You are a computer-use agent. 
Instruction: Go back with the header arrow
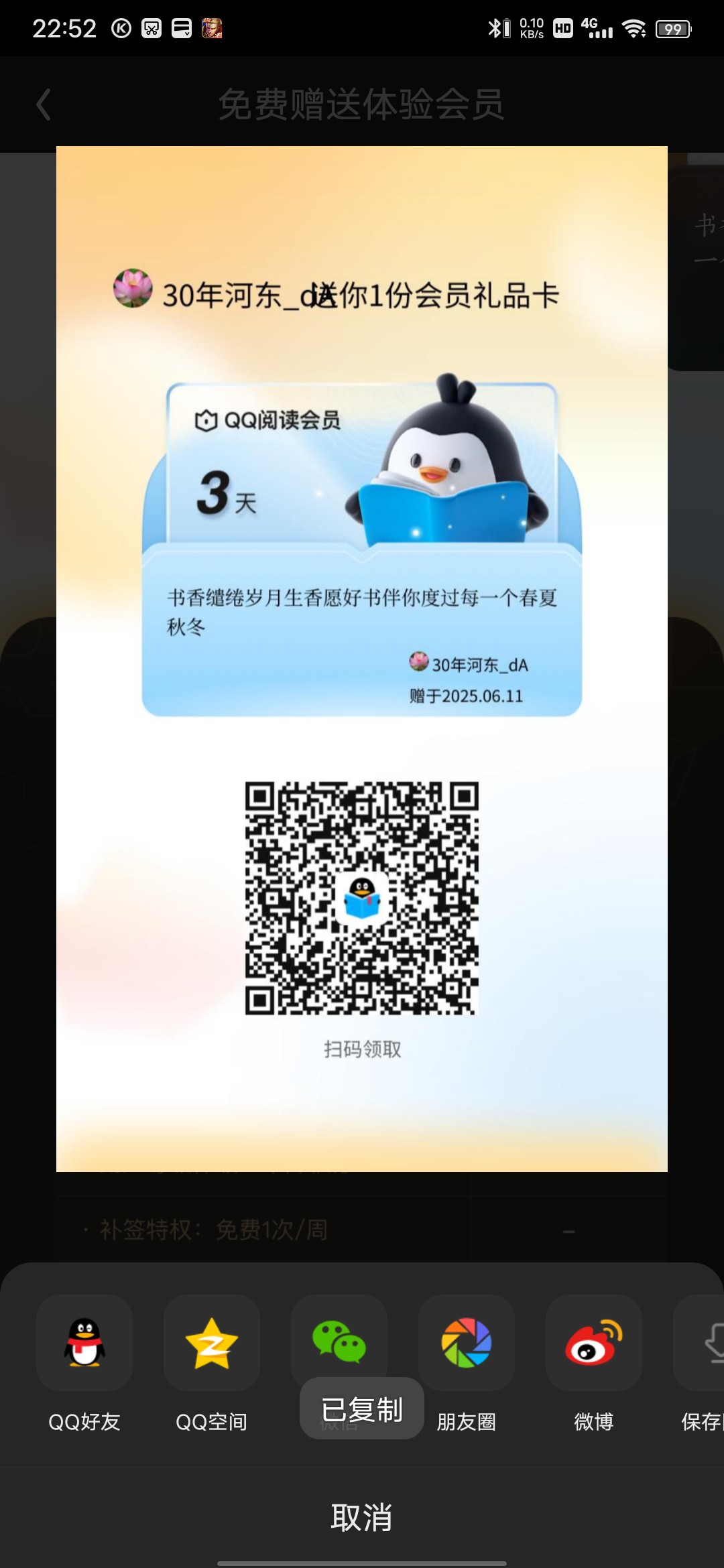44,105
